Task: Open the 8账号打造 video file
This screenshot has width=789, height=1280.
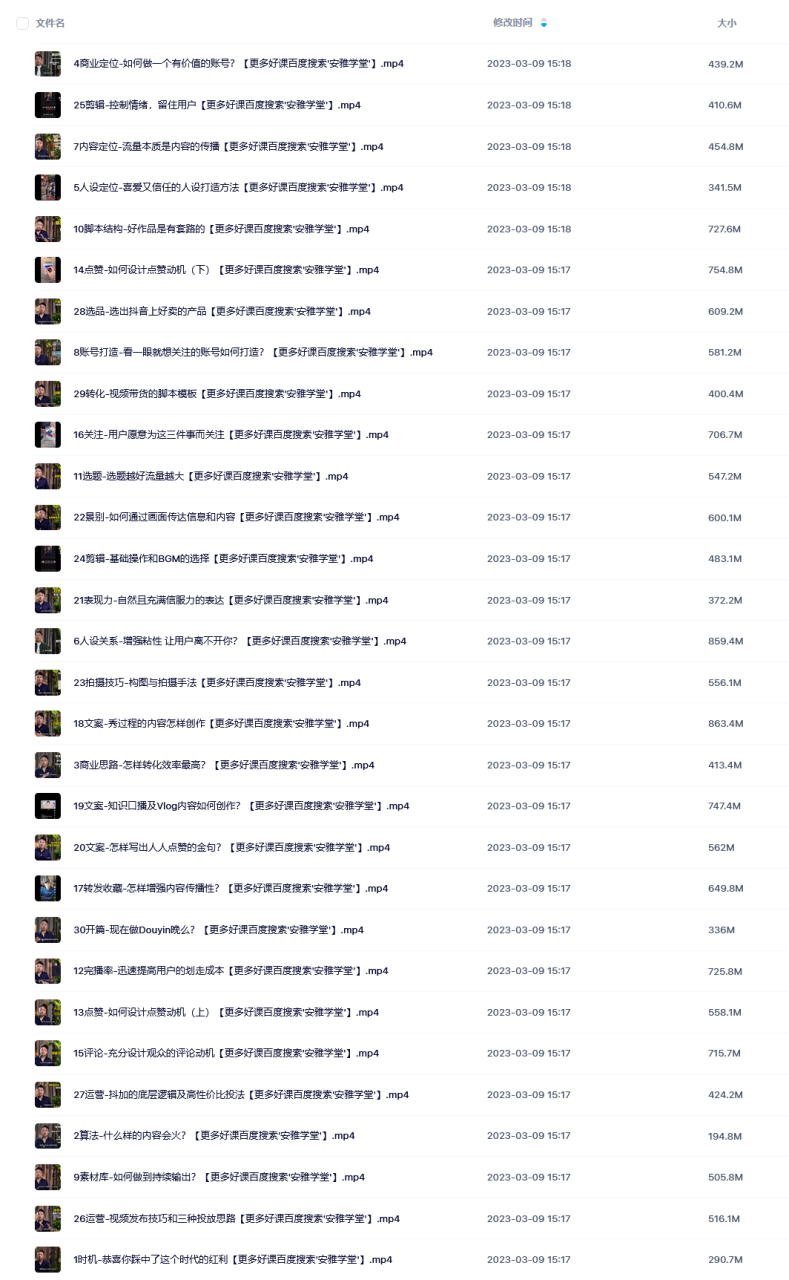Action: point(253,353)
